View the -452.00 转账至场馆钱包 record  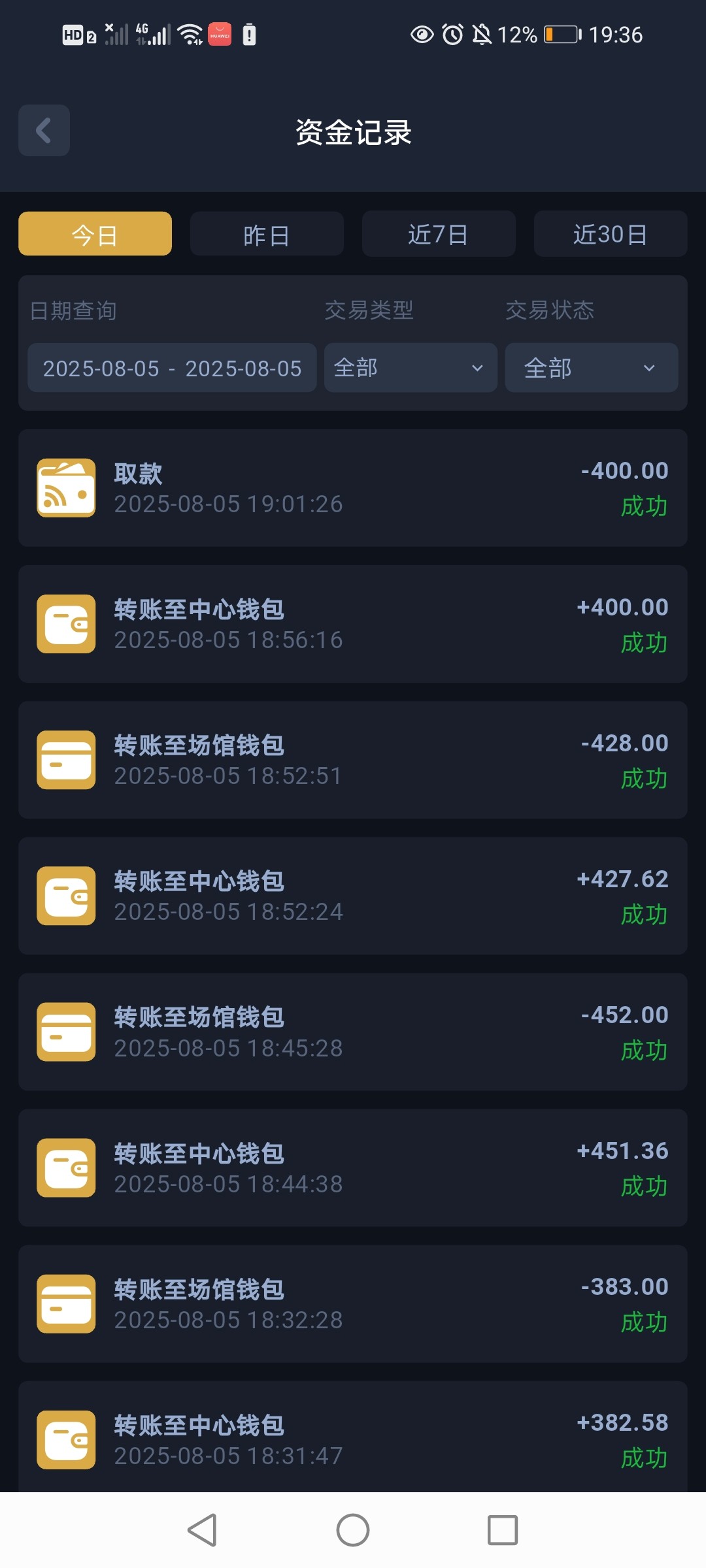pos(353,1032)
